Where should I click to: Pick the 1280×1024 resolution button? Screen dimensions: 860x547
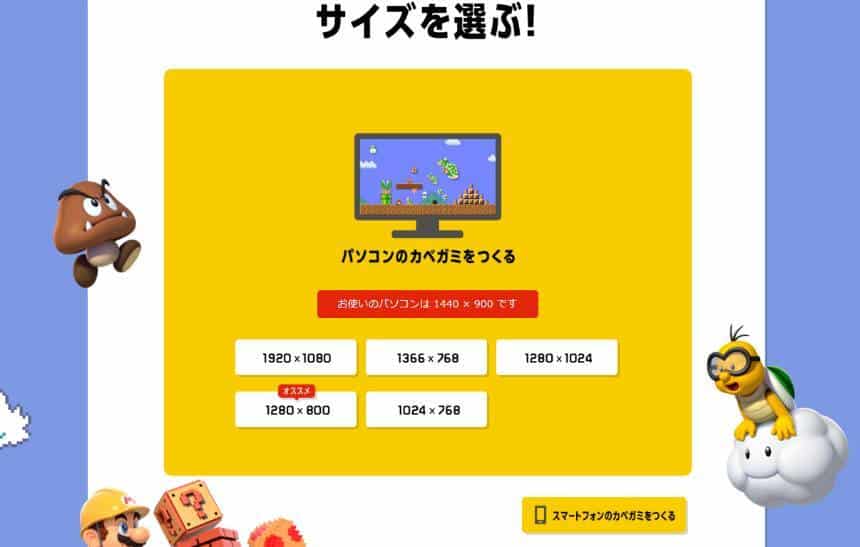click(556, 357)
